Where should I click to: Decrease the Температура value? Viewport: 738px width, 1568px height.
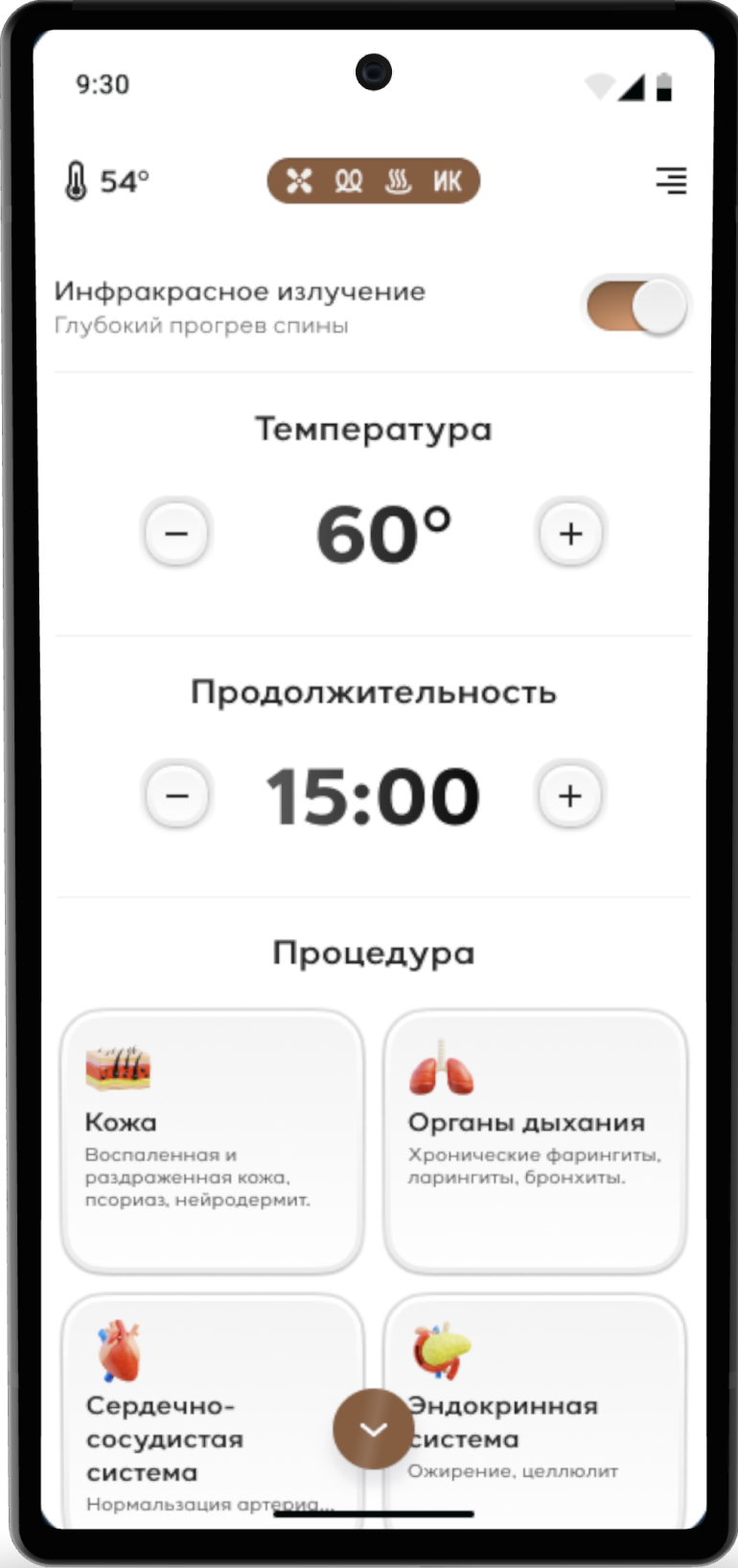coord(176,533)
